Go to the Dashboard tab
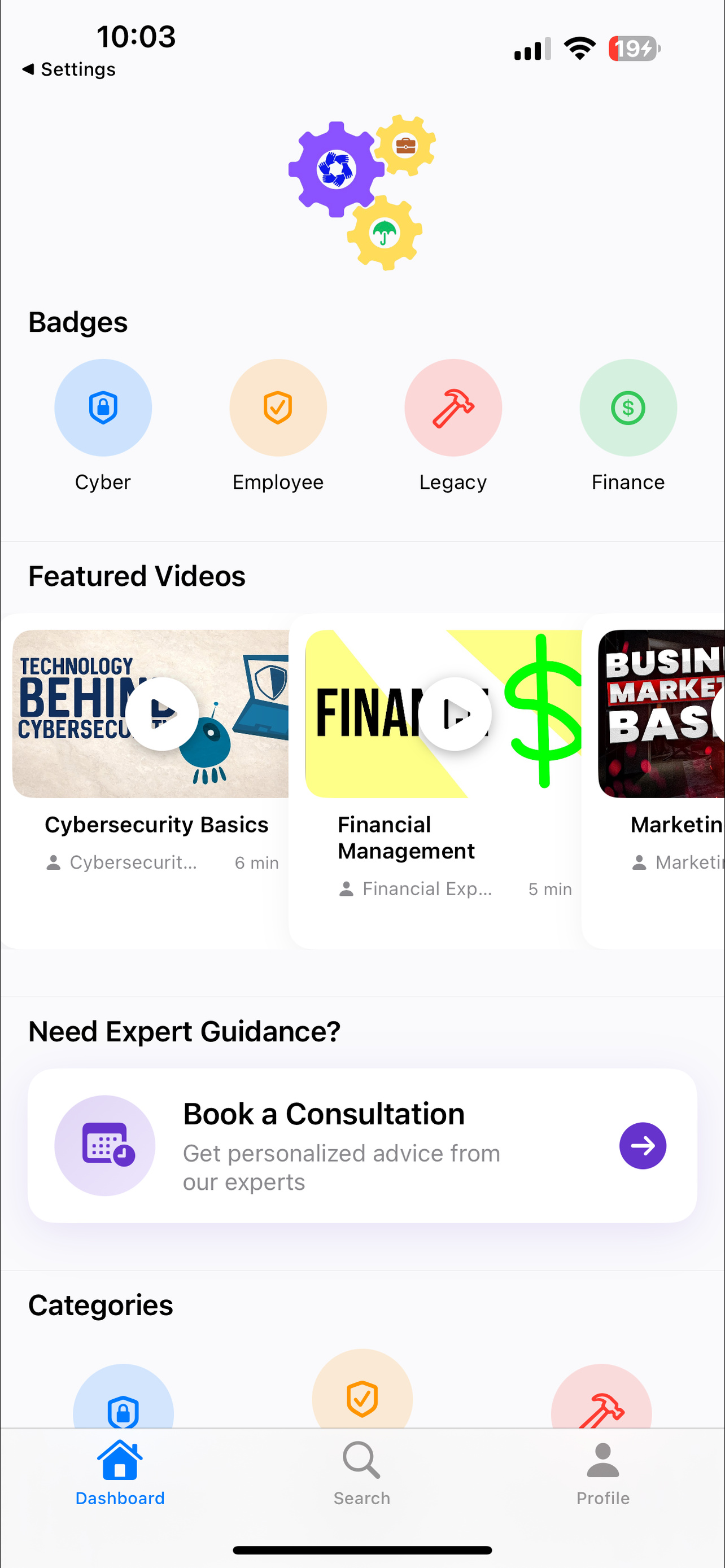This screenshot has height=1568, width=725. click(x=120, y=1473)
